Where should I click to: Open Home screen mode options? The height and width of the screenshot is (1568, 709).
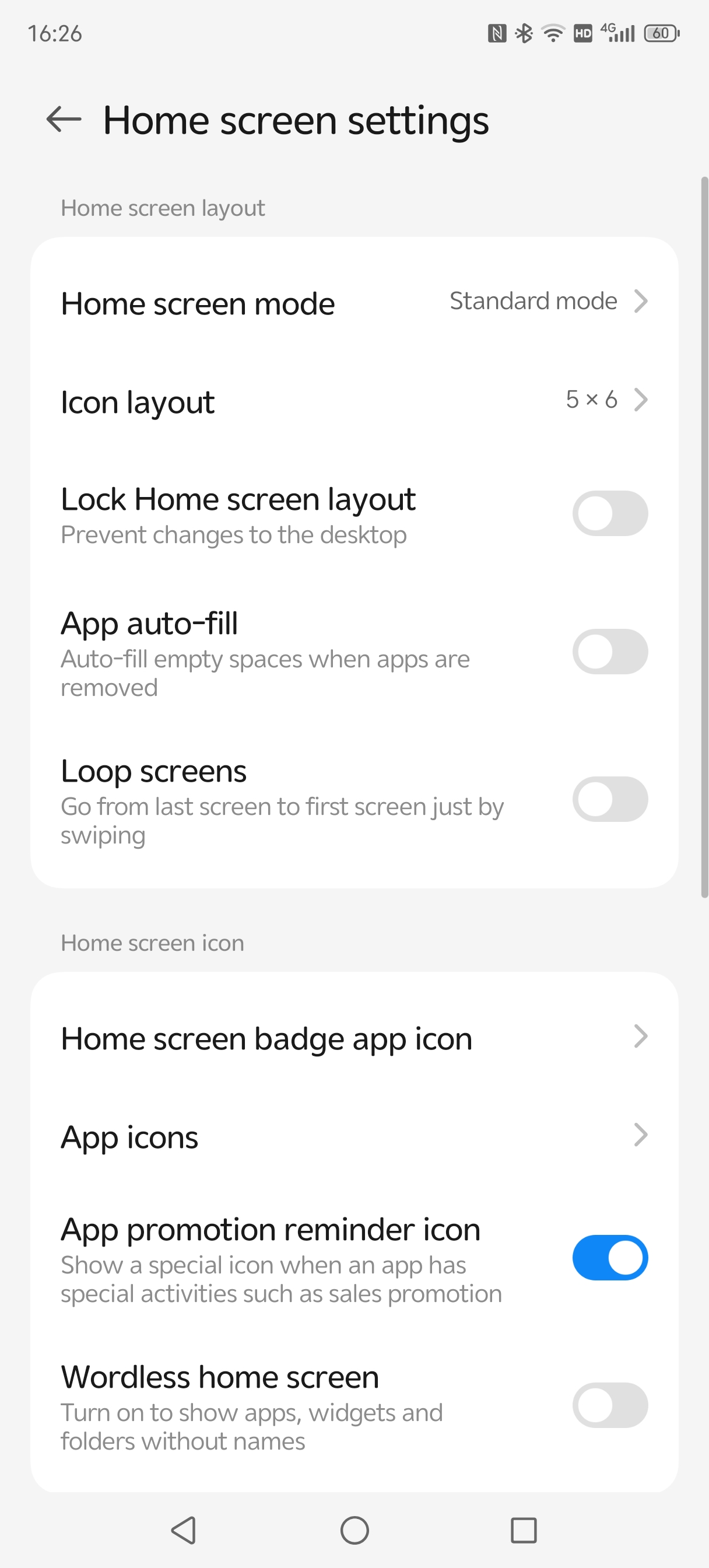[x=354, y=303]
